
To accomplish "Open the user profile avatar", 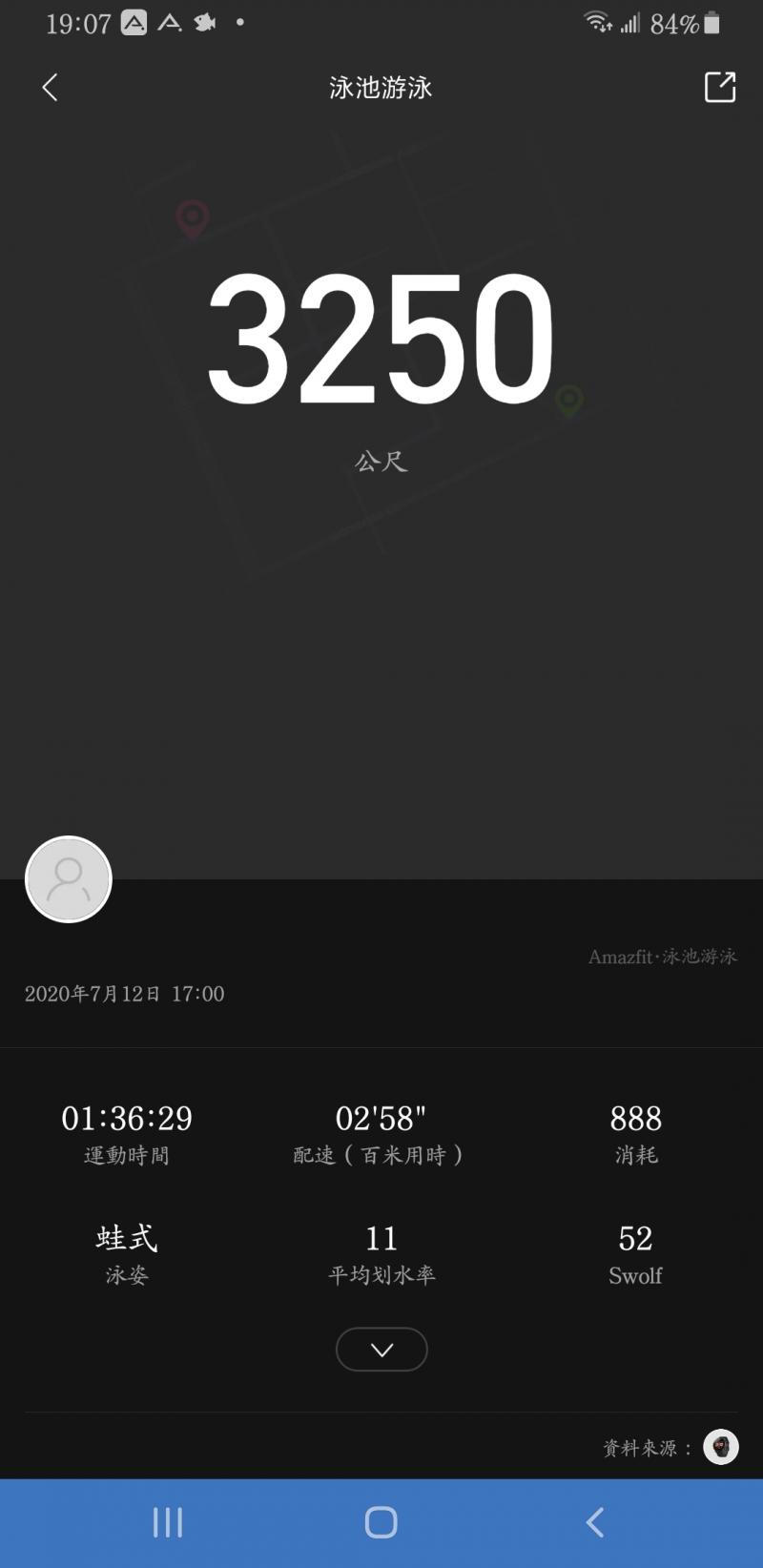I will 69,879.
